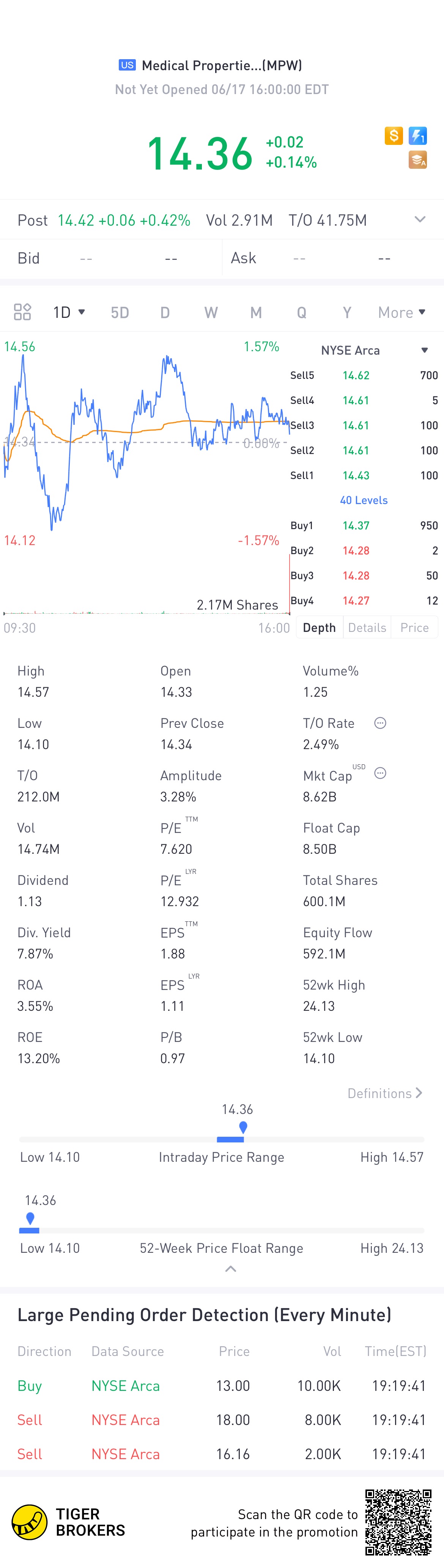Image resolution: width=444 pixels, height=1568 pixels.
Task: Show info about Mkt Cap
Action: [380, 774]
